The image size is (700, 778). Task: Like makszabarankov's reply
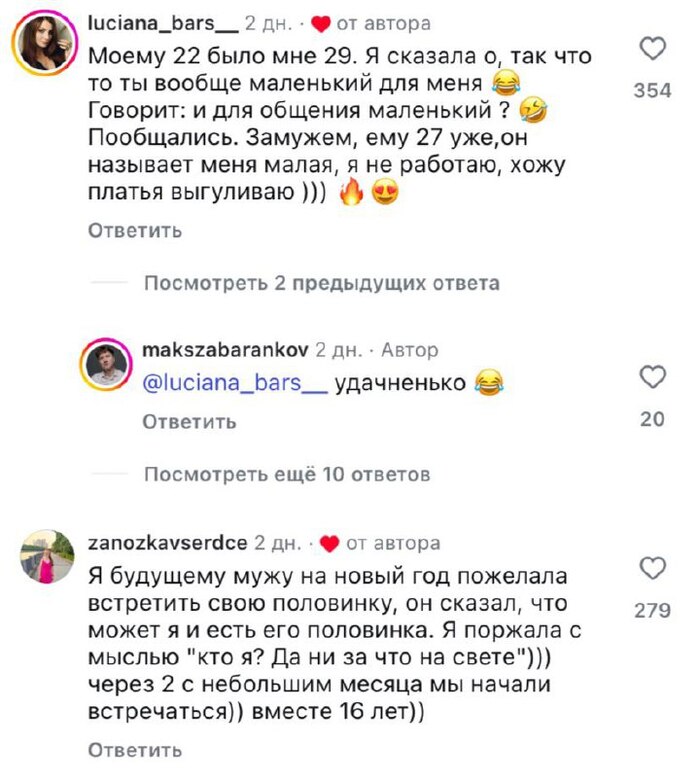click(x=652, y=377)
